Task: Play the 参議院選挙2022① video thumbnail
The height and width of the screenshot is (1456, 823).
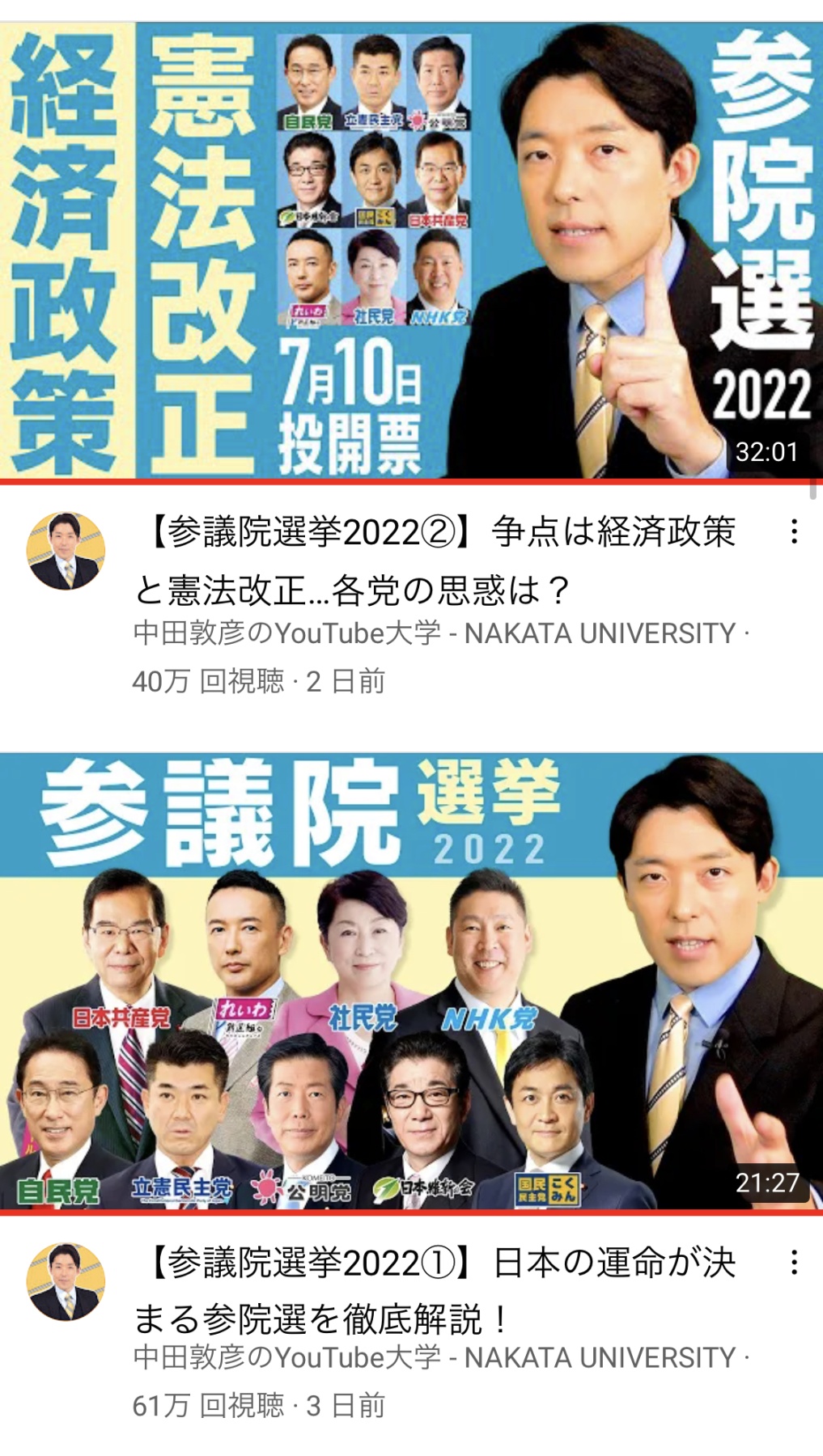Action: pos(411,981)
